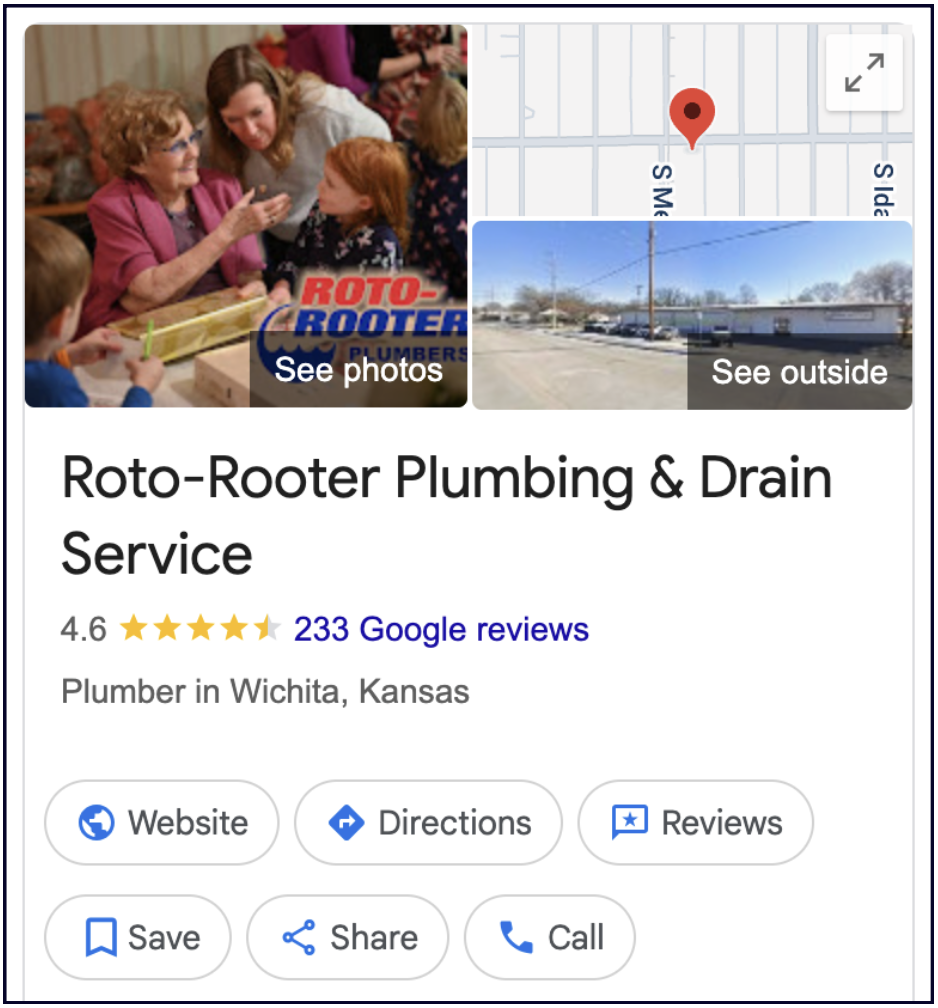Call Roto-Rooter Plumbing
Image resolution: width=938 pixels, height=1008 pixels.
pos(550,938)
